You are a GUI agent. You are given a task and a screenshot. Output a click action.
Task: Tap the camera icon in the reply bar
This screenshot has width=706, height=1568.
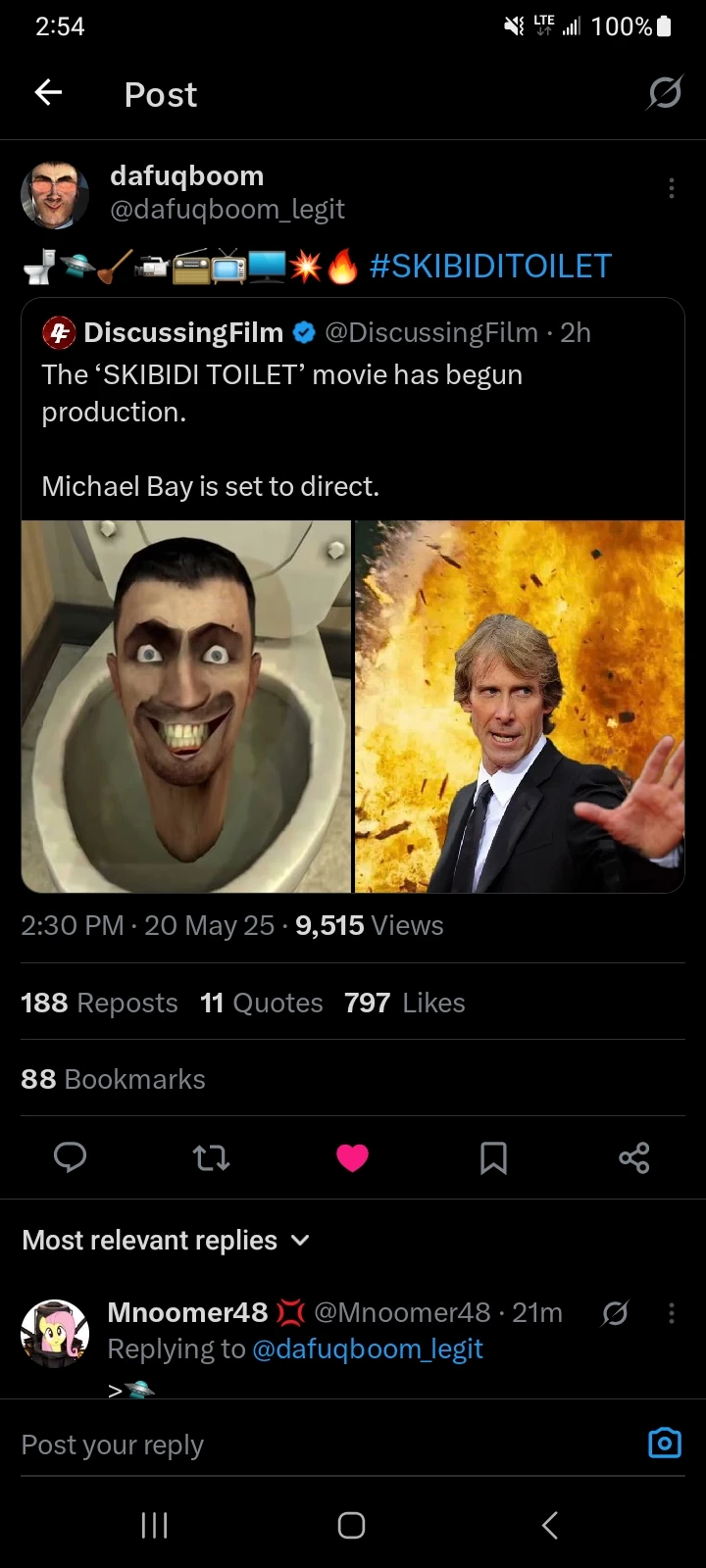664,1443
